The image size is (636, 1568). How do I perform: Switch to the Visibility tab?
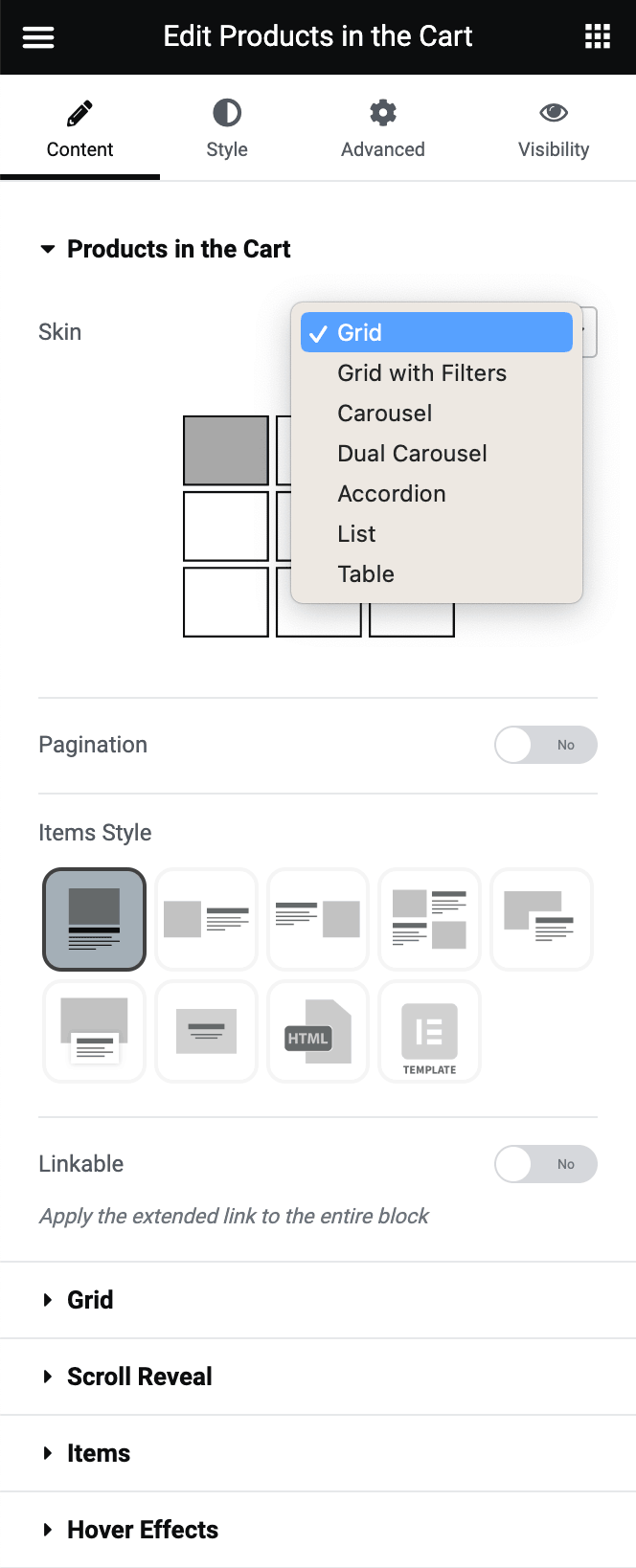pos(554,129)
